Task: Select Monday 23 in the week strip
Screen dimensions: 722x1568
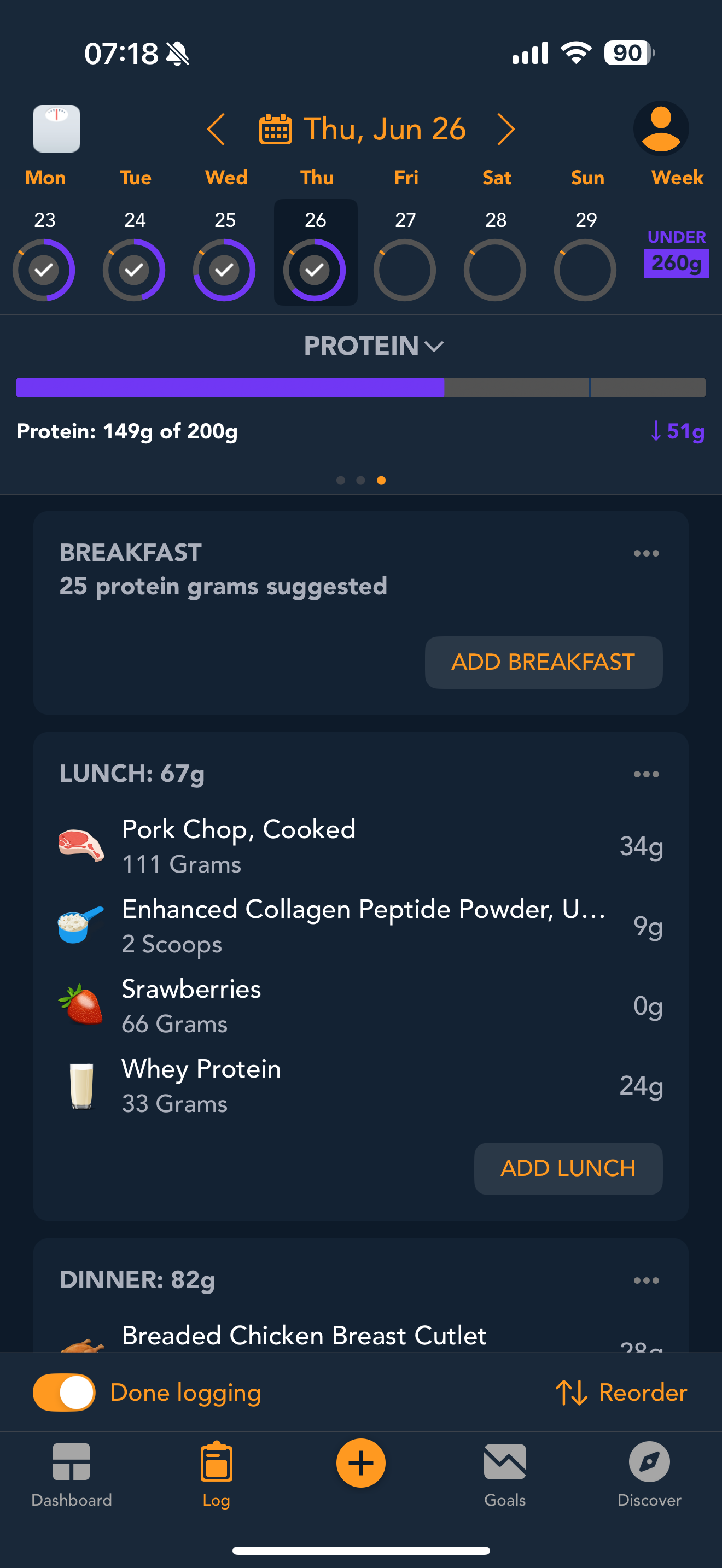Action: click(x=44, y=253)
